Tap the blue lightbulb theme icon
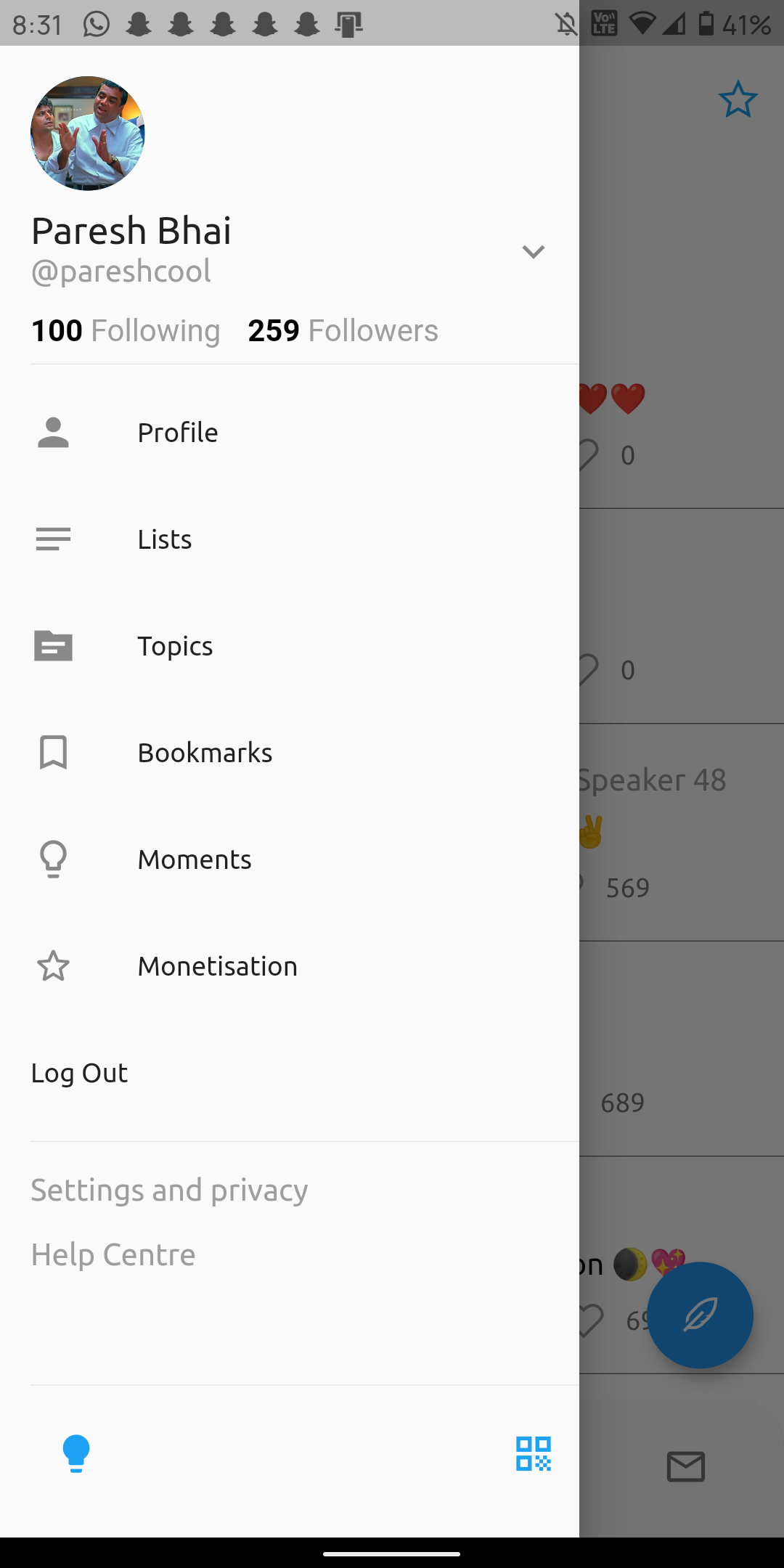This screenshot has width=784, height=1568. pyautogui.click(x=75, y=1454)
